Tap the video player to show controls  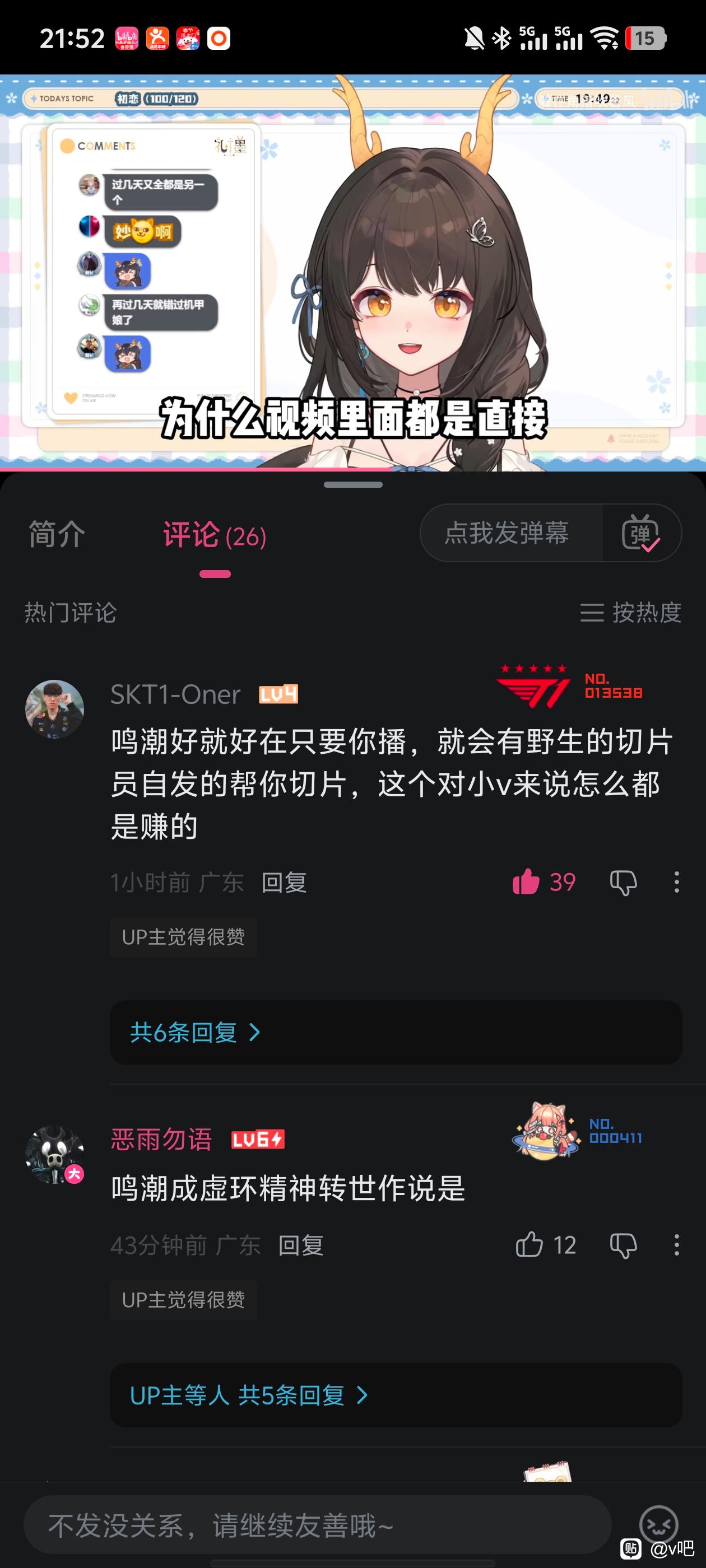click(352, 273)
